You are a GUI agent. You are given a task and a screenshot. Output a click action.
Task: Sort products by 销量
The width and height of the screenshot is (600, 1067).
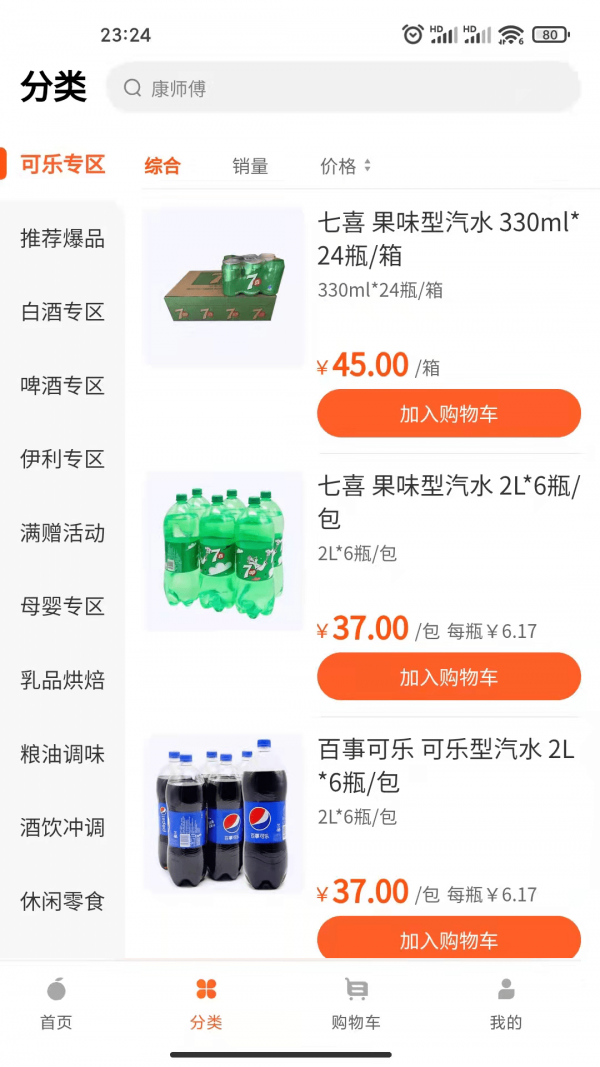(250, 166)
